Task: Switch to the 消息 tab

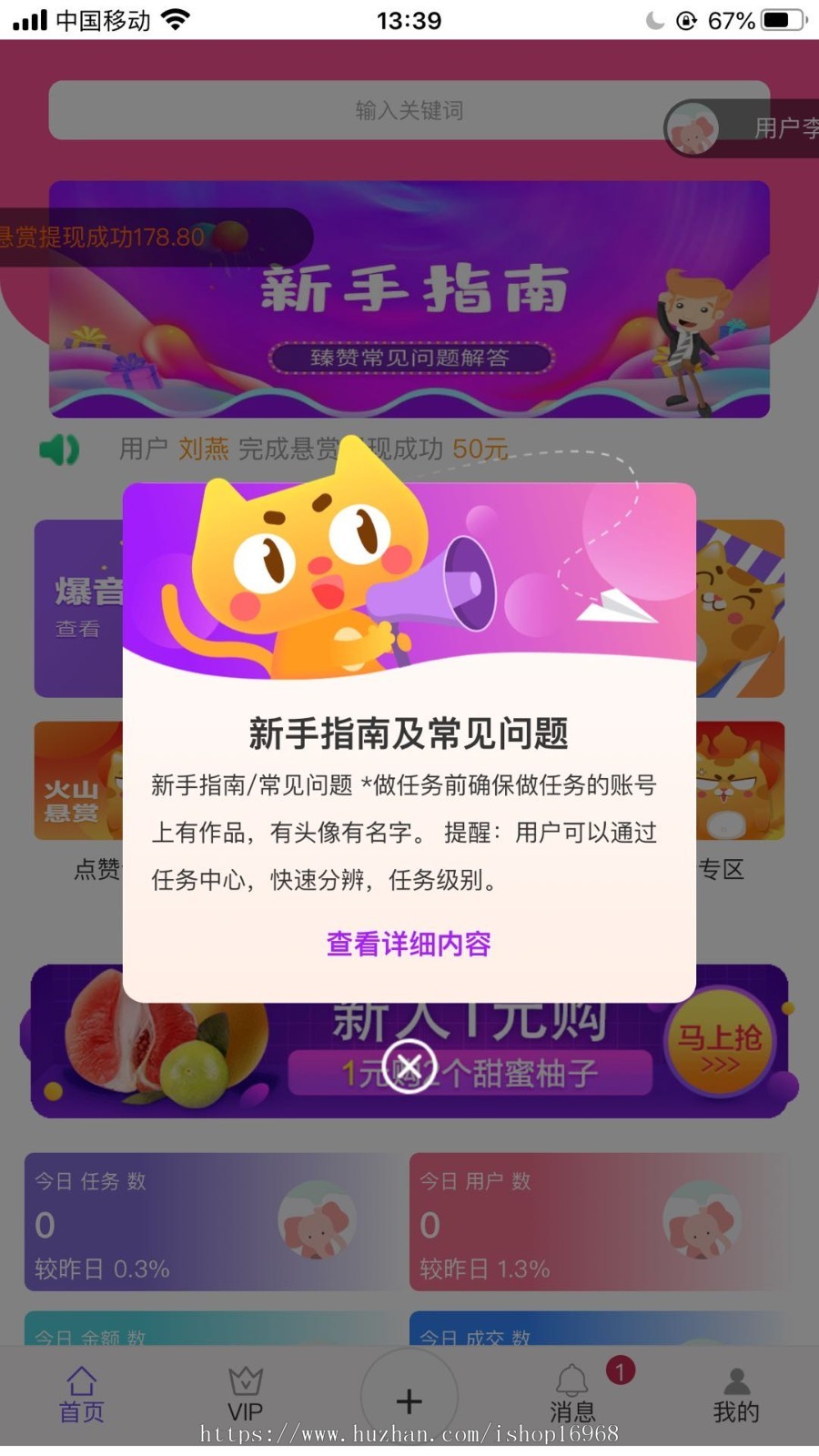Action: 571,1397
